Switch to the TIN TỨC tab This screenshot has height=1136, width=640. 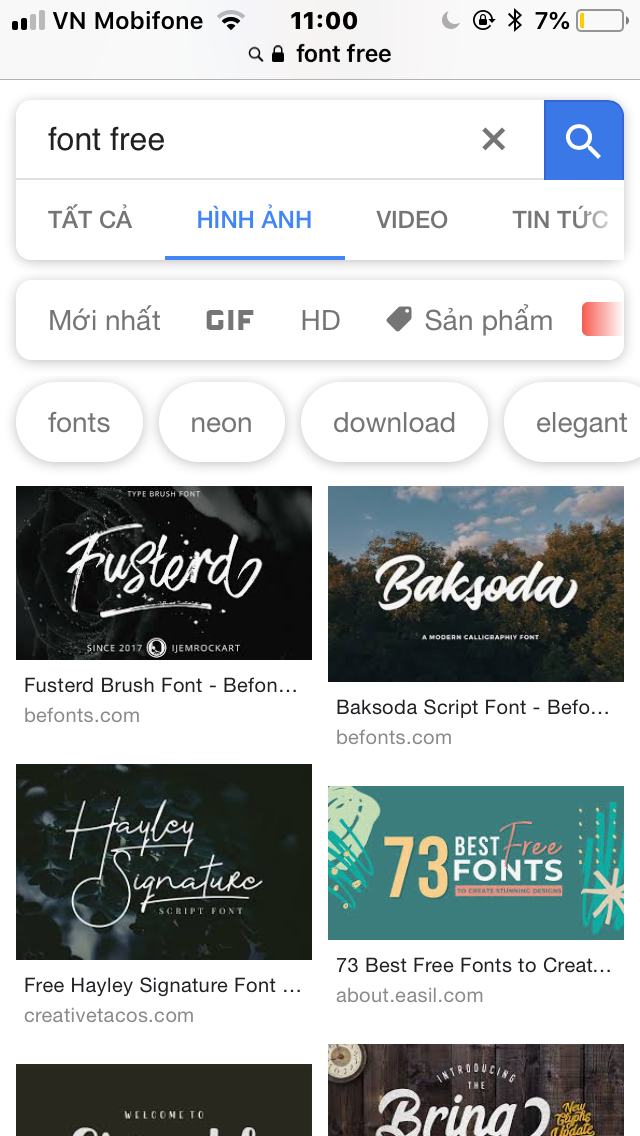[560, 220]
